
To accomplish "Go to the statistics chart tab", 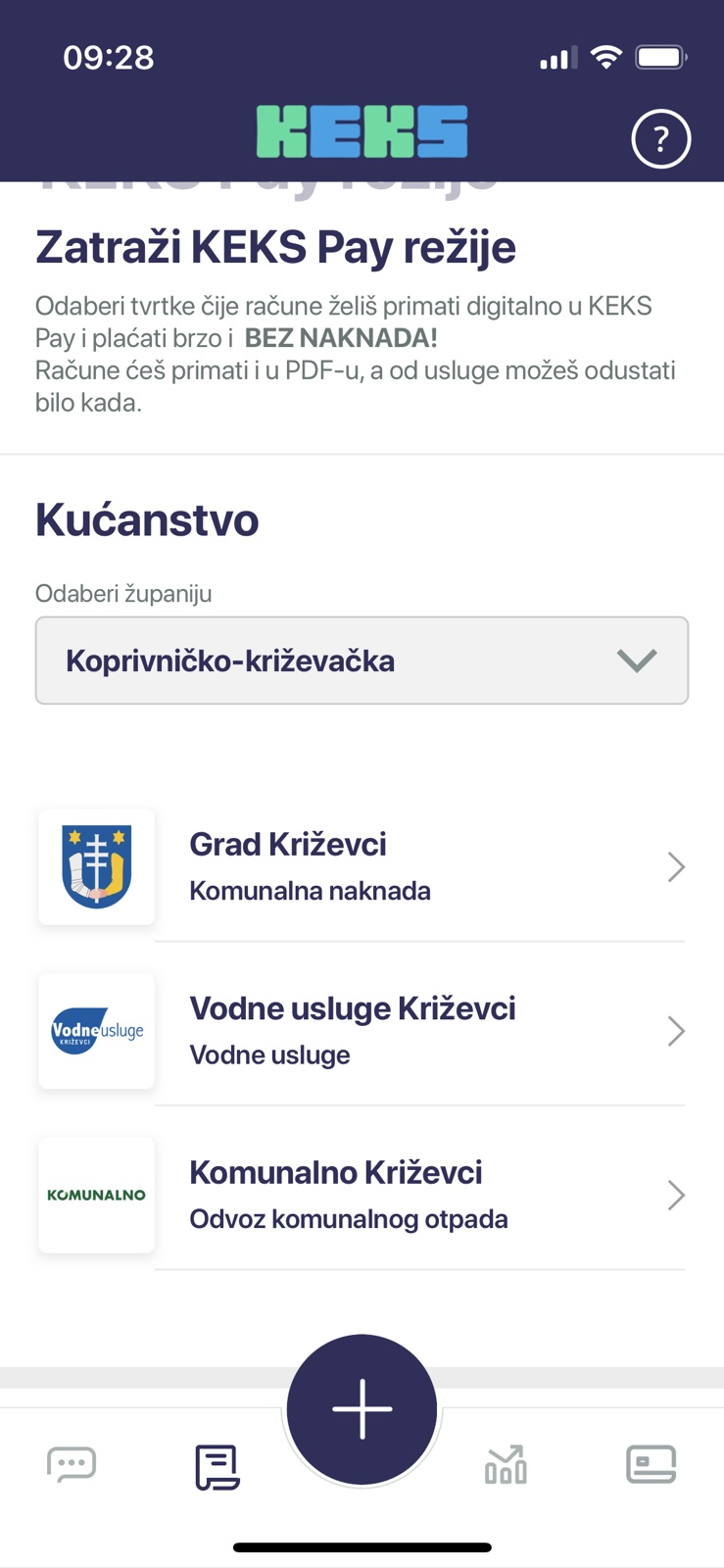I will point(506,1465).
